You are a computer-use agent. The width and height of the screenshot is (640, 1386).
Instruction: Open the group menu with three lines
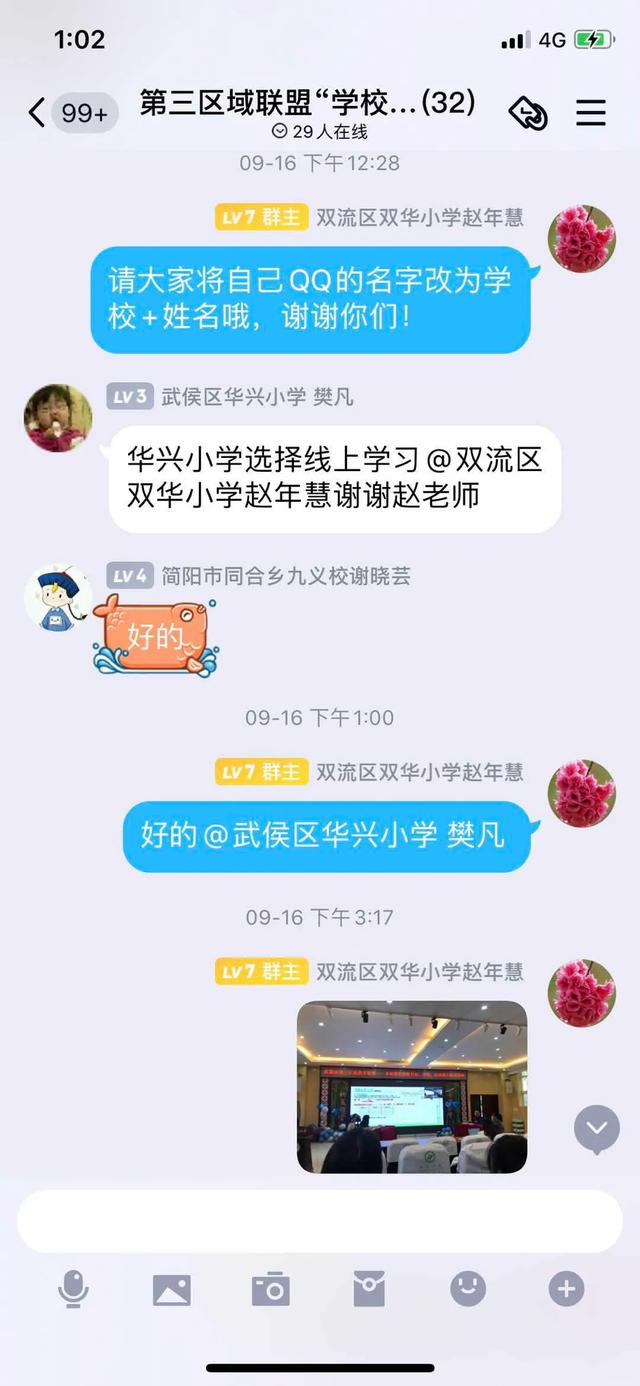click(x=591, y=113)
